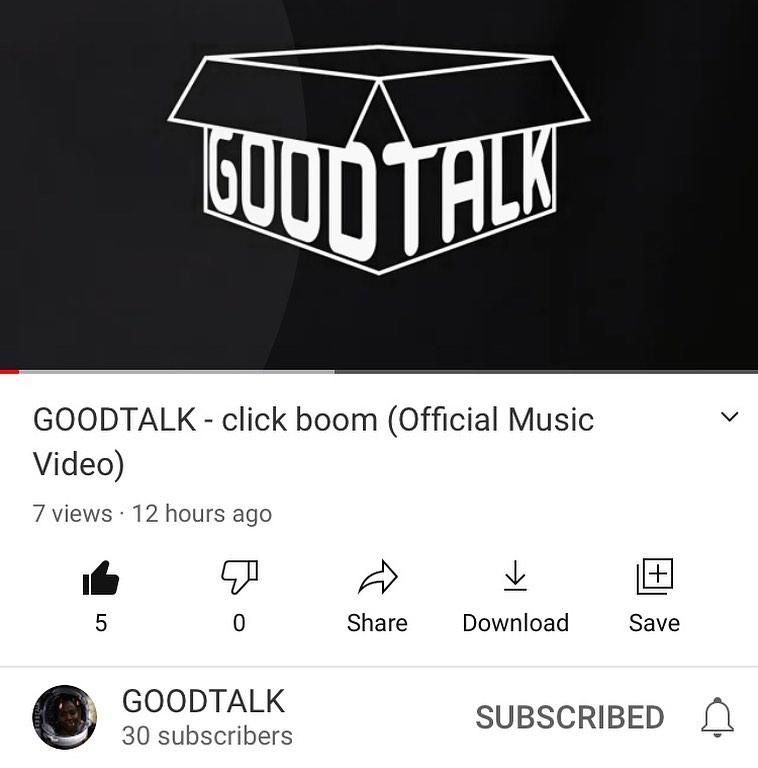The image size is (758, 768).
Task: Dislike this video
Action: (239, 579)
